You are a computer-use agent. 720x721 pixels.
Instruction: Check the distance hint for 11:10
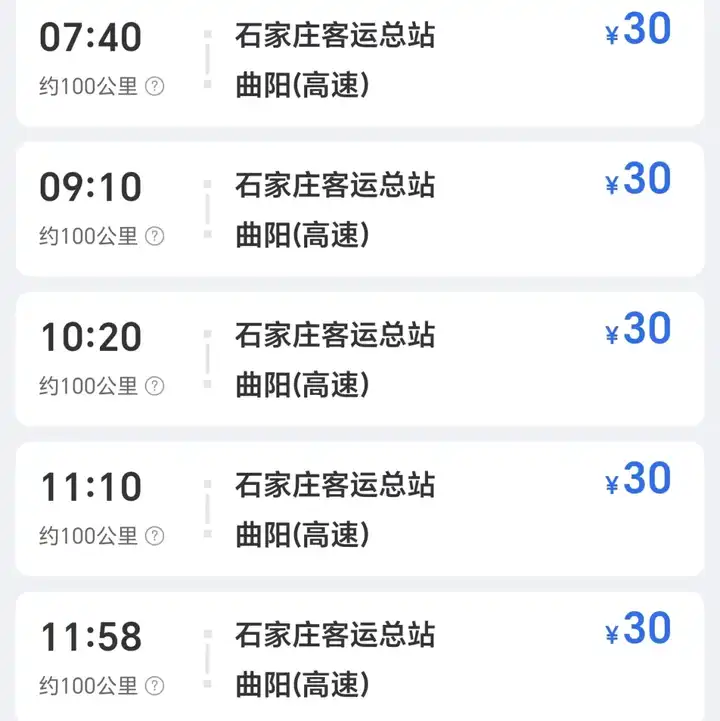(x=155, y=537)
